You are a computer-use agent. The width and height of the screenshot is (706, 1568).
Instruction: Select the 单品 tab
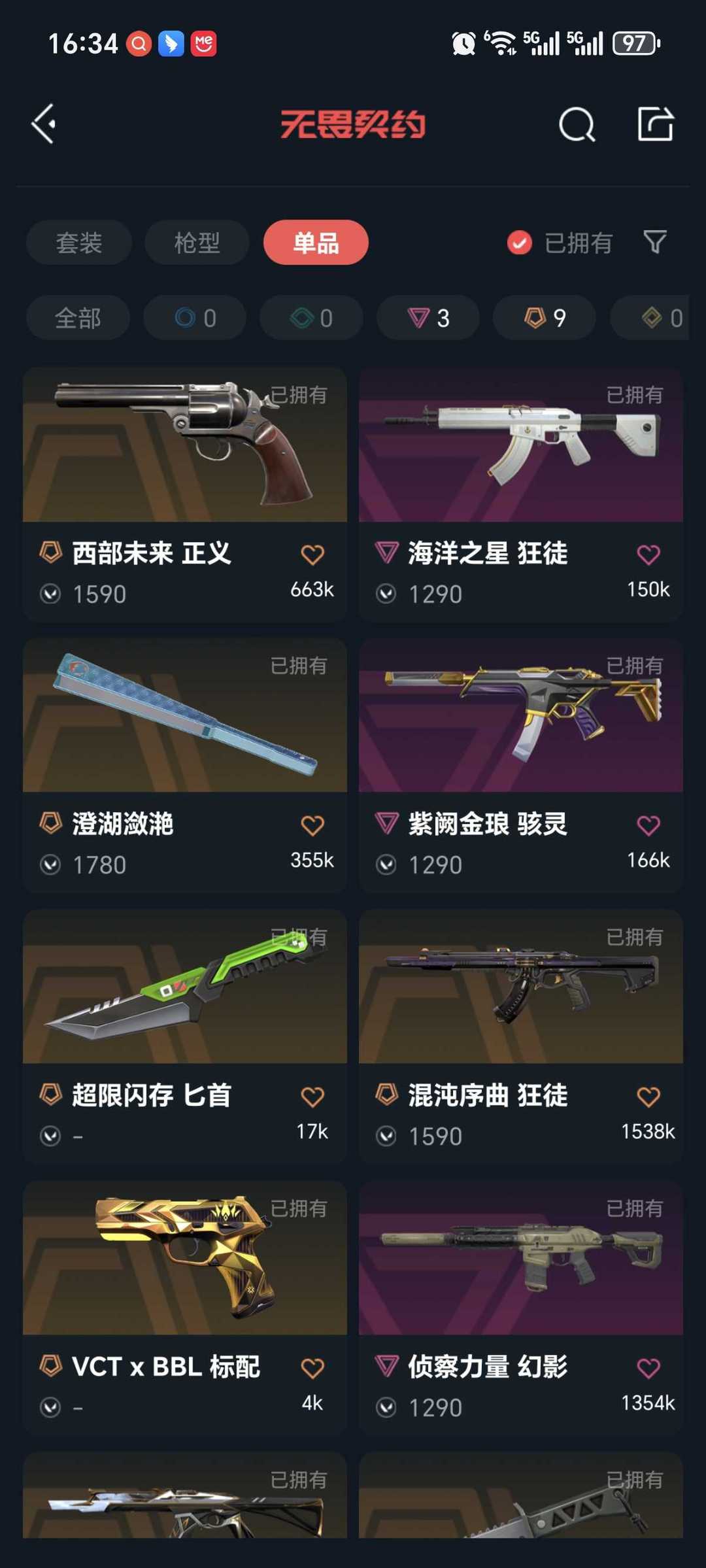[x=316, y=243]
